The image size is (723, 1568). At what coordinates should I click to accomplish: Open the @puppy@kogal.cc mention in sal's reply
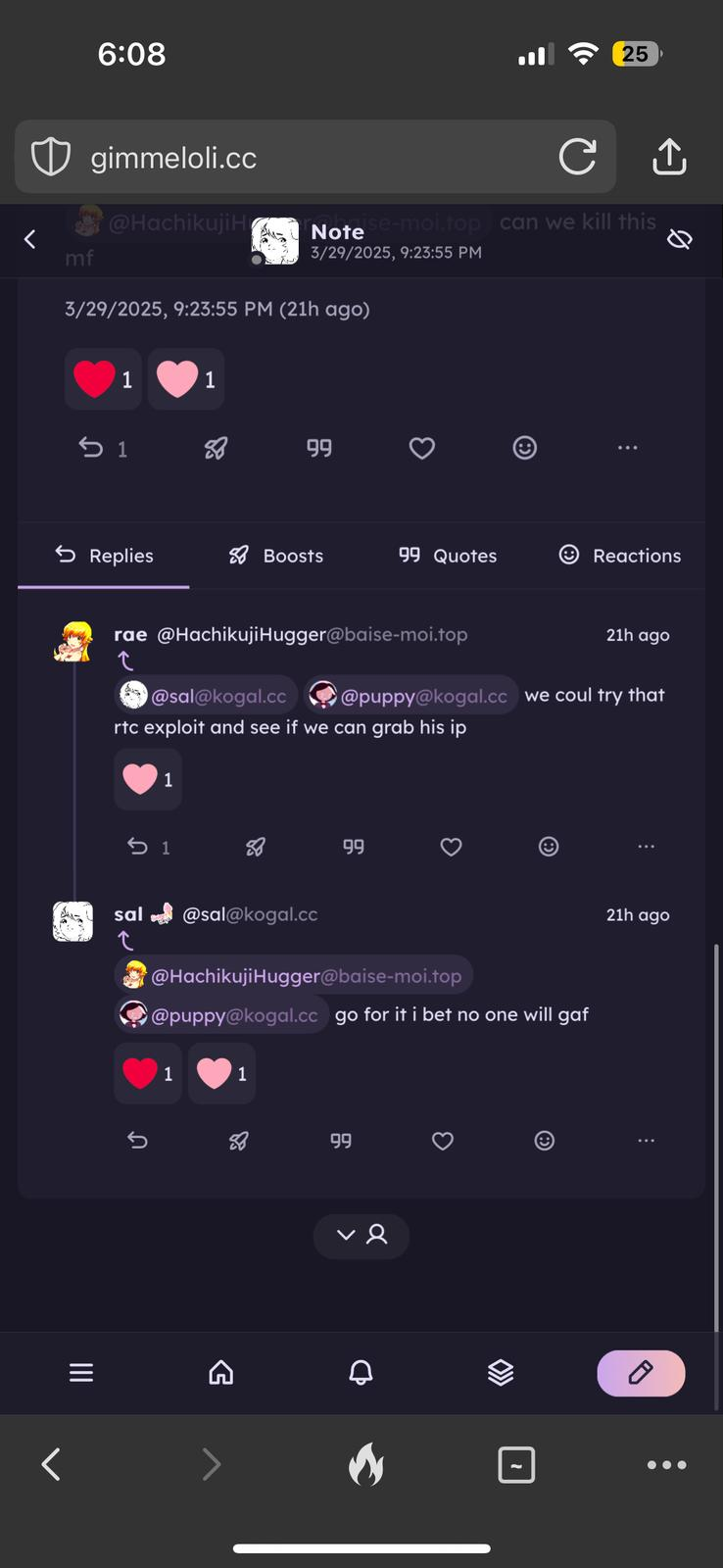(x=221, y=1015)
